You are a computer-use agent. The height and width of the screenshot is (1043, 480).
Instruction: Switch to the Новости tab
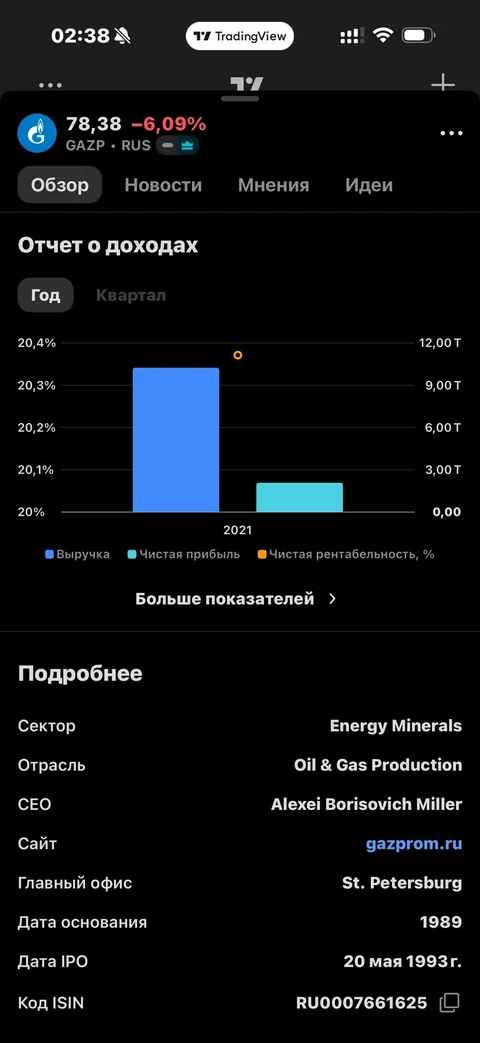[163, 185]
